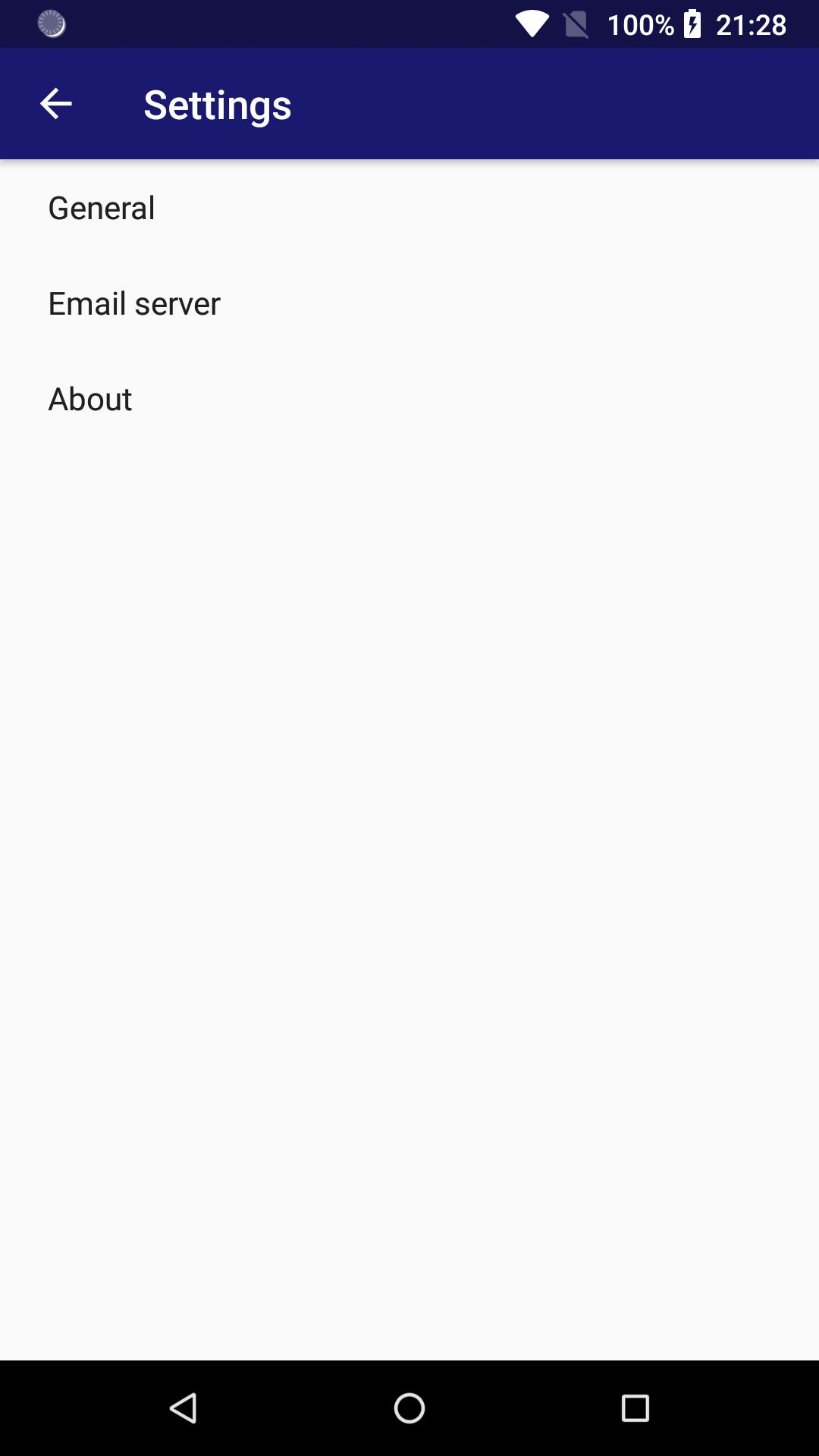This screenshot has height=1456, width=819.
Task: Open recent apps overview
Action: point(635,1408)
